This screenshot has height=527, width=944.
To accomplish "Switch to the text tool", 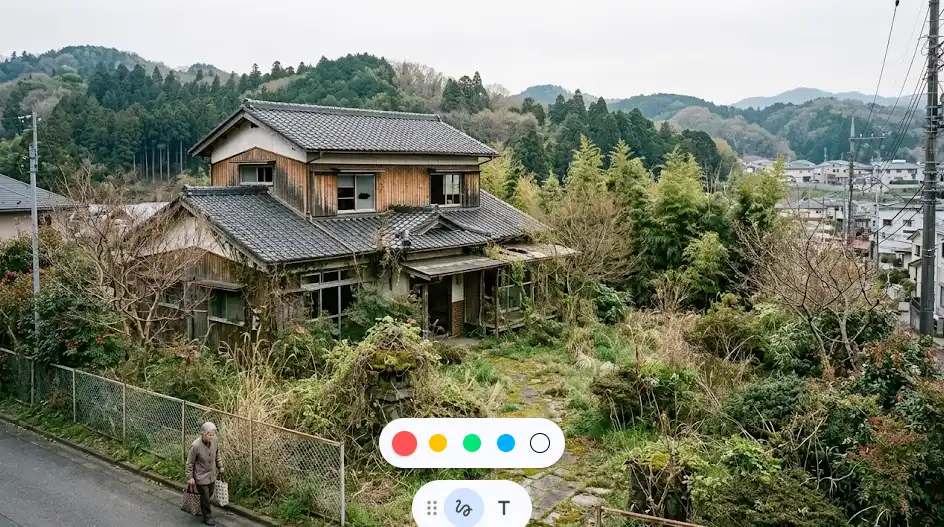I will coord(504,508).
